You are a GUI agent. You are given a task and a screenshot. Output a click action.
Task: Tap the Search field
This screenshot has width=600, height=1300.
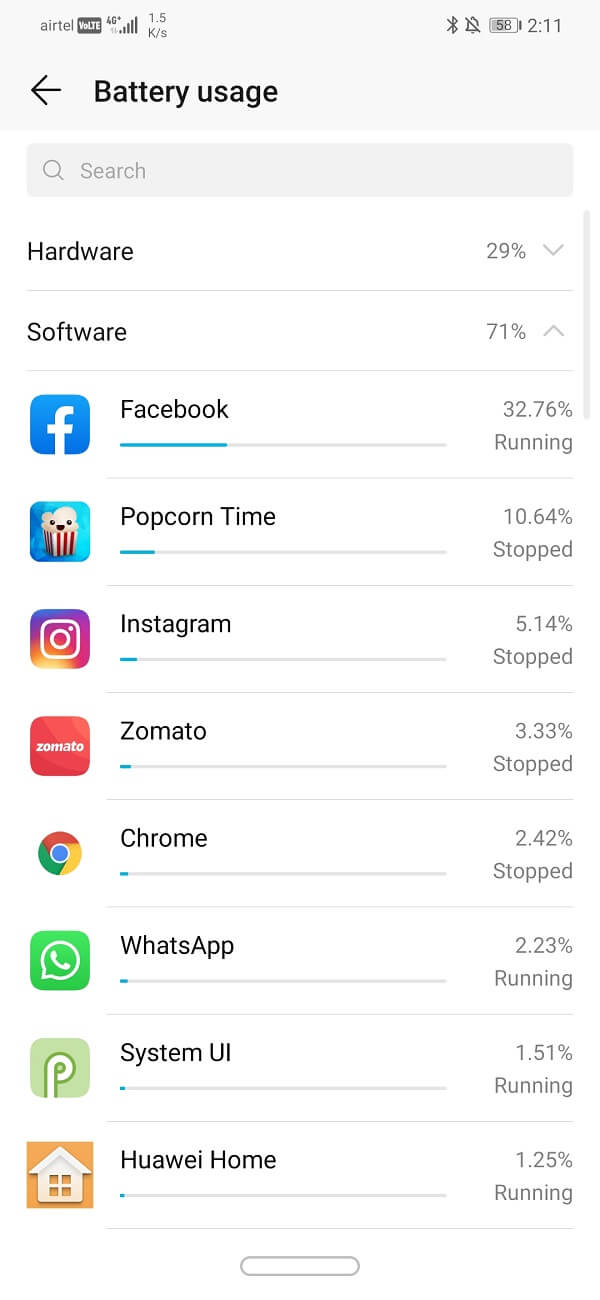[x=300, y=170]
